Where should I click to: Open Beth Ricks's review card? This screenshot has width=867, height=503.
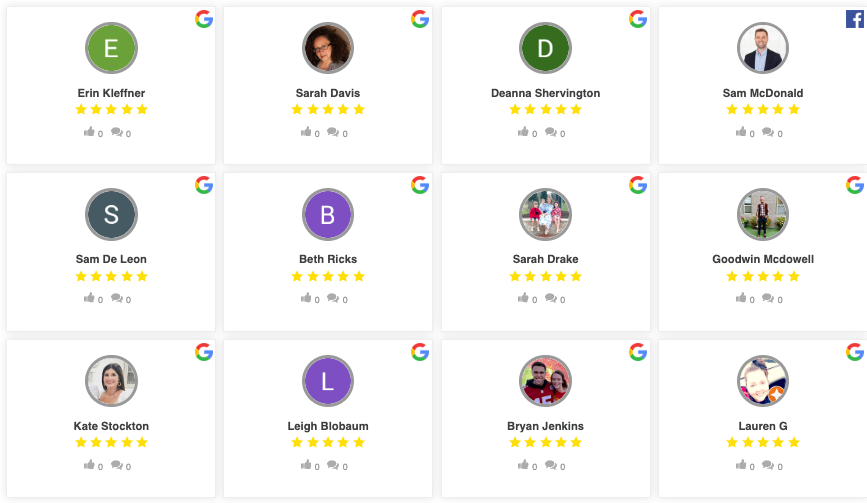coord(328,259)
